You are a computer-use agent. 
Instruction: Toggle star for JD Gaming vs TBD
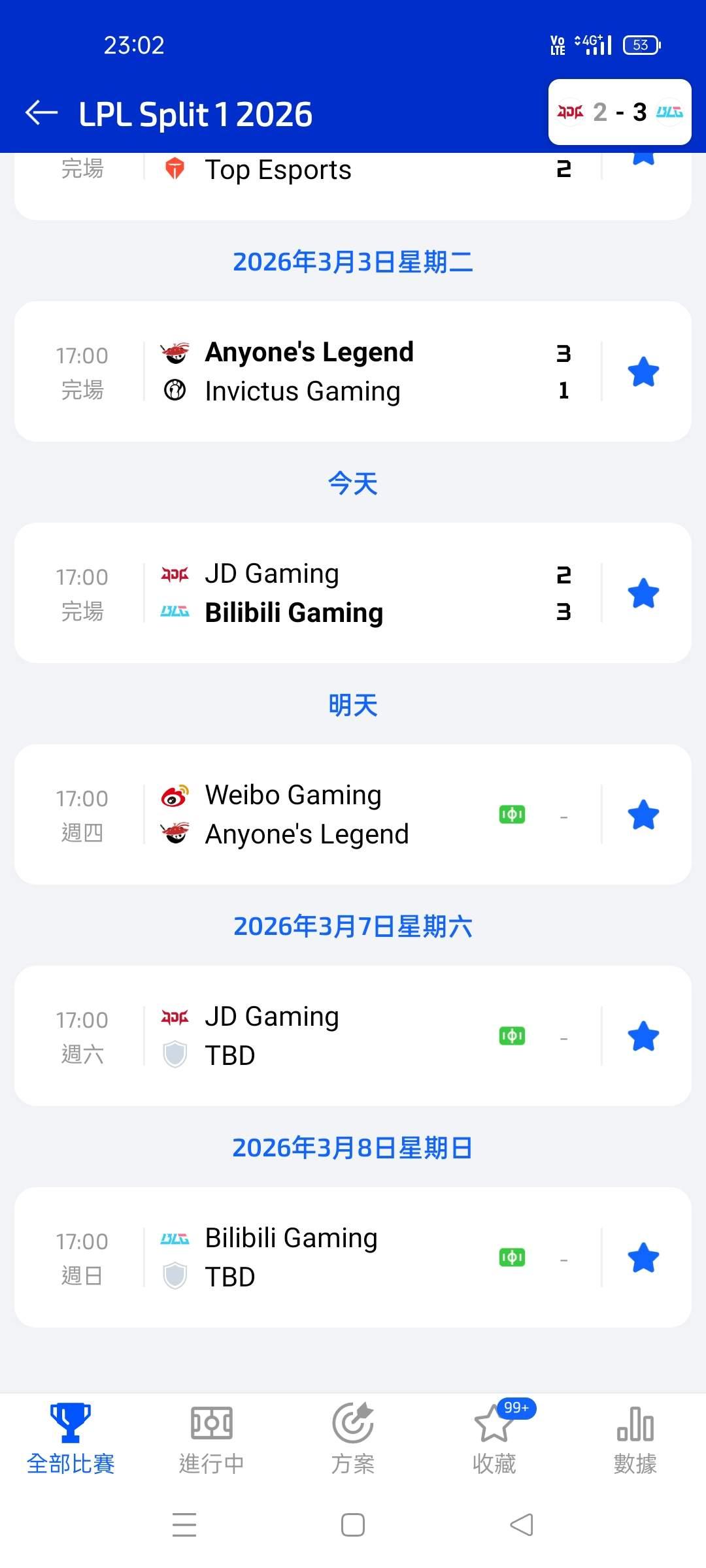643,1036
